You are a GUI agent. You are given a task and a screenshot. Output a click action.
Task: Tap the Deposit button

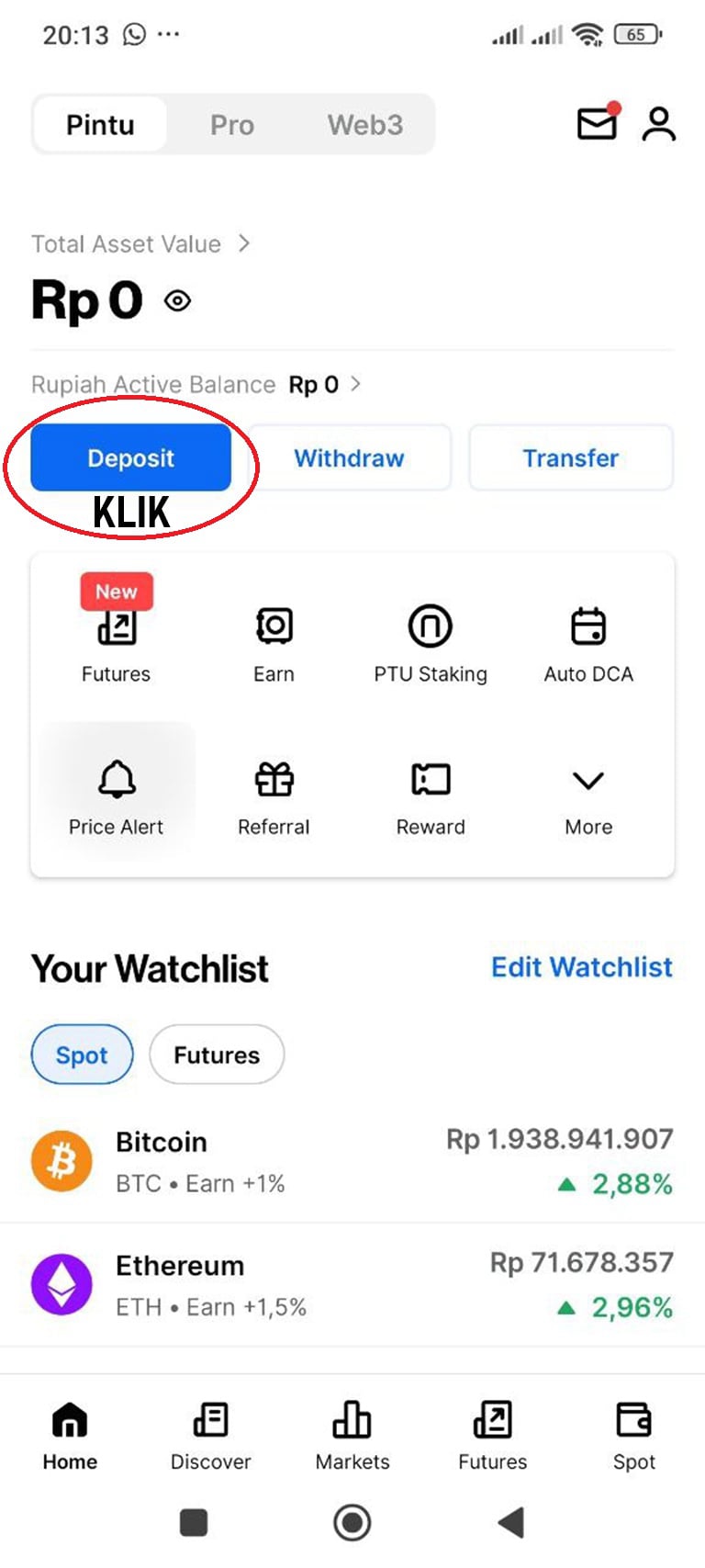130,457
